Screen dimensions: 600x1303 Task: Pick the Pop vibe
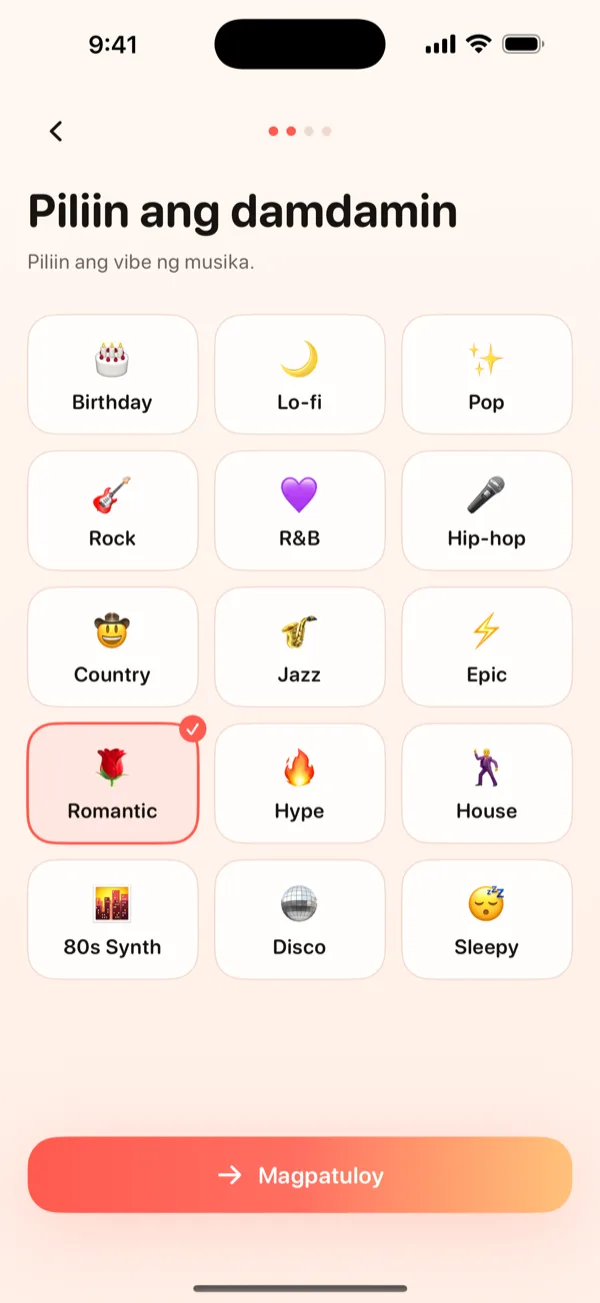[487, 375]
